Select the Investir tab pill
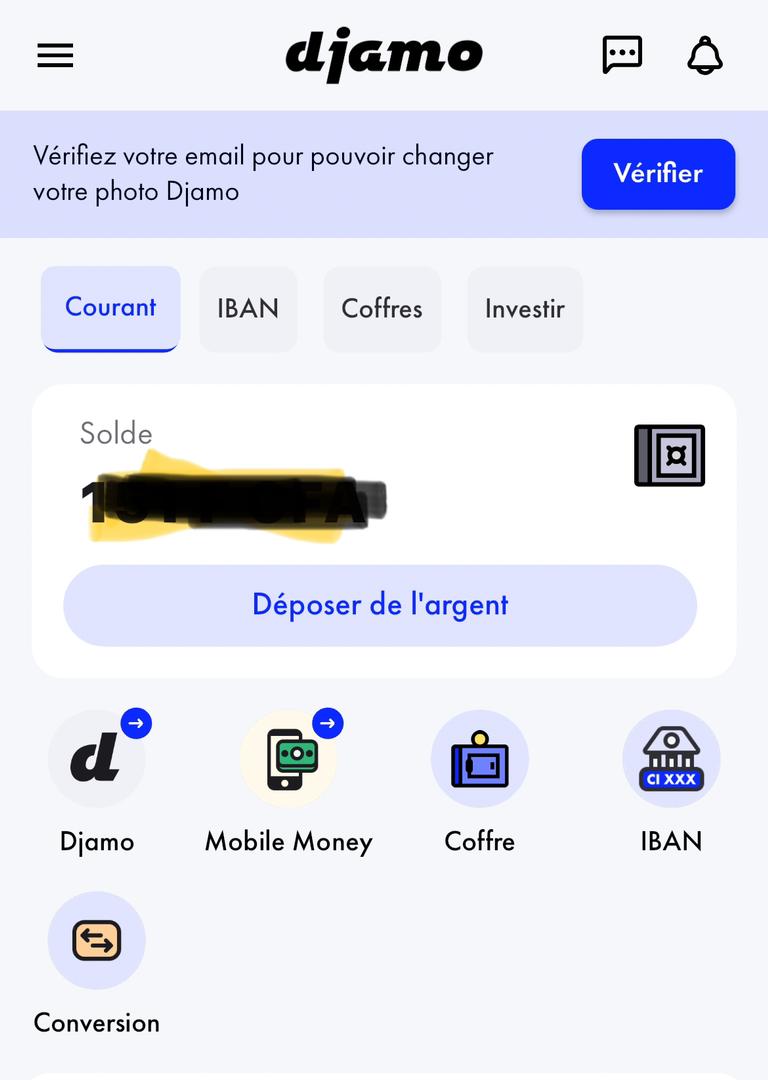The height and width of the screenshot is (1080, 768). click(x=524, y=309)
